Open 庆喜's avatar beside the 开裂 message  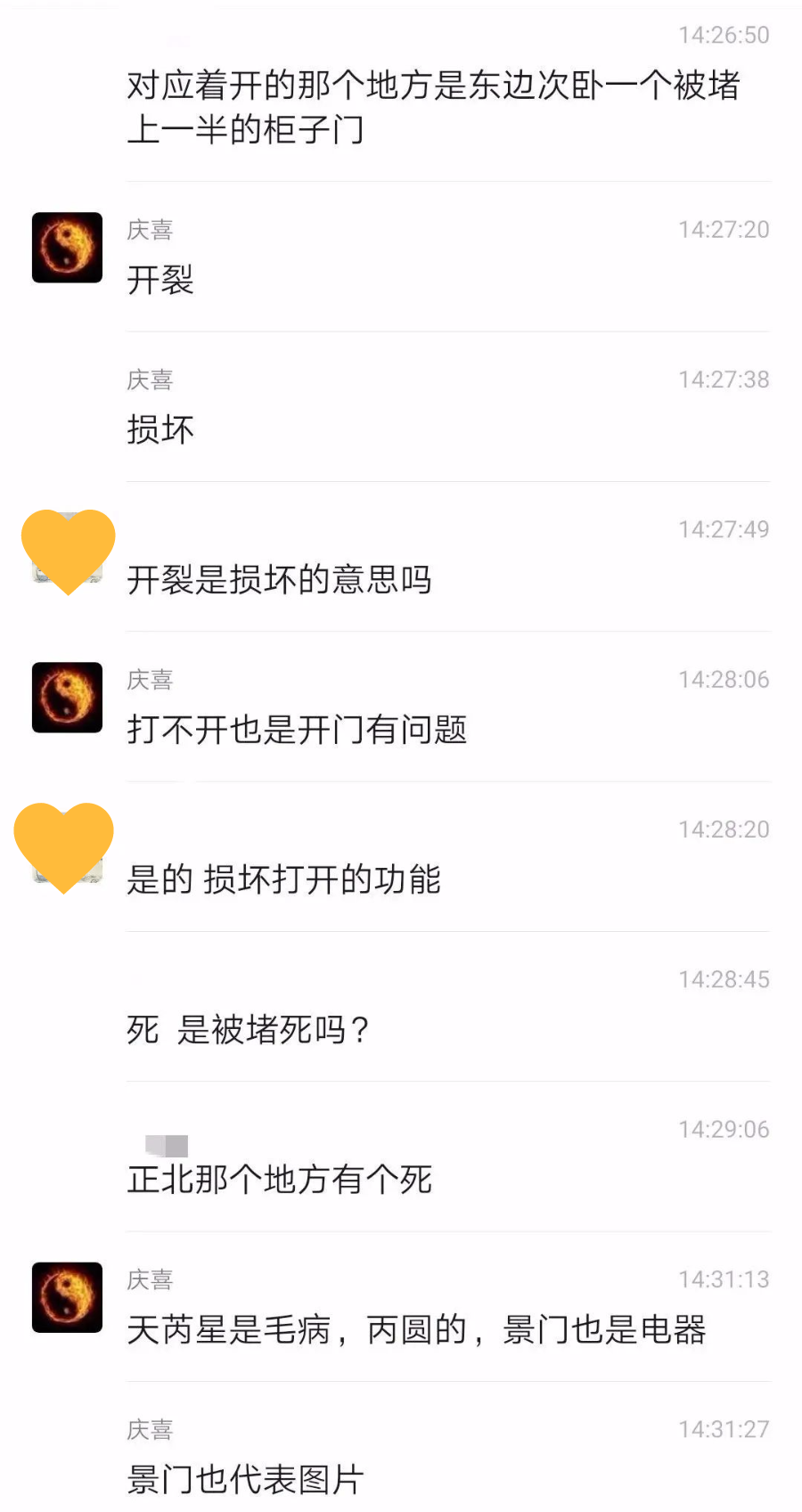coord(67,247)
